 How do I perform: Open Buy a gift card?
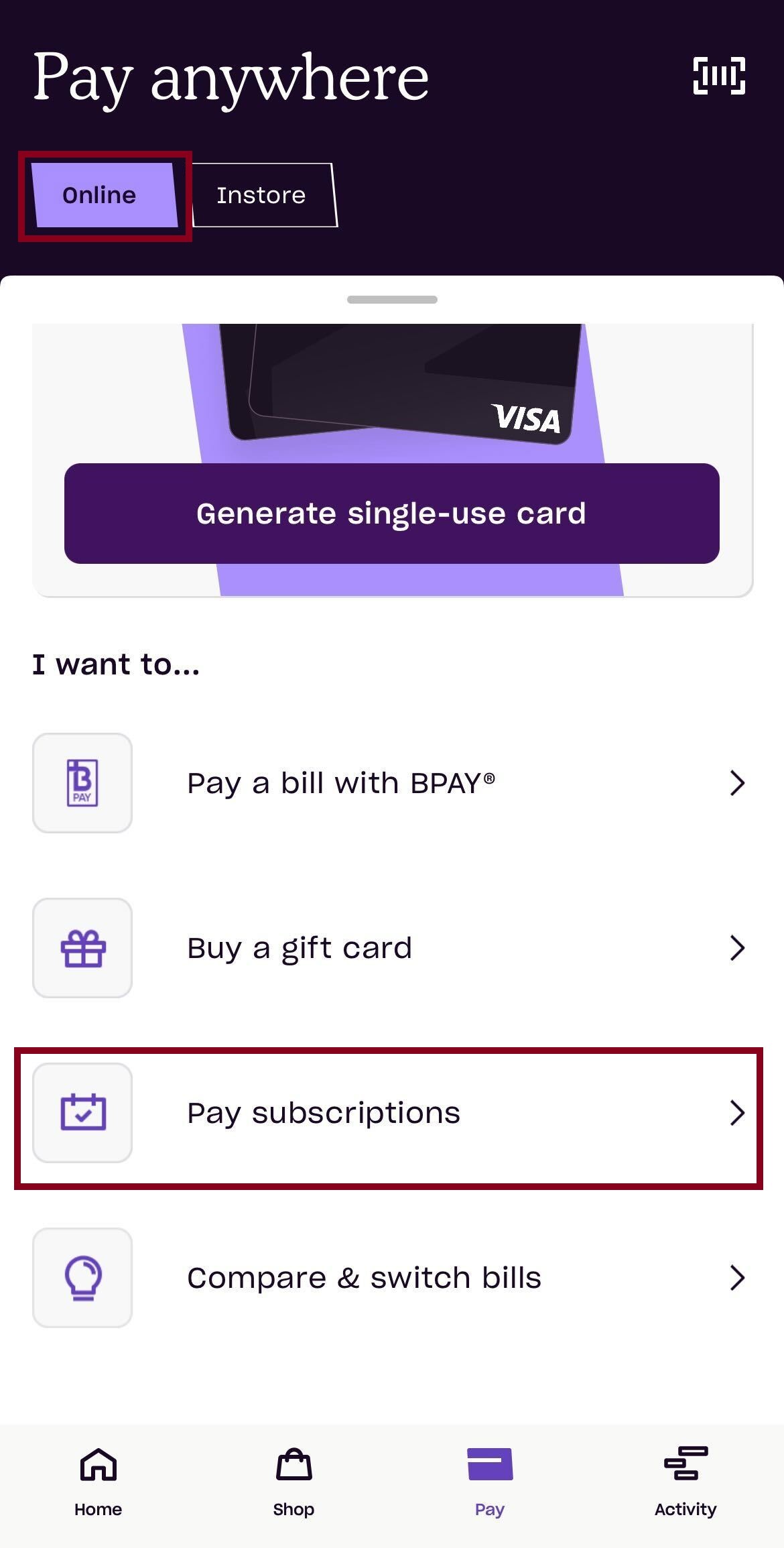(x=392, y=948)
